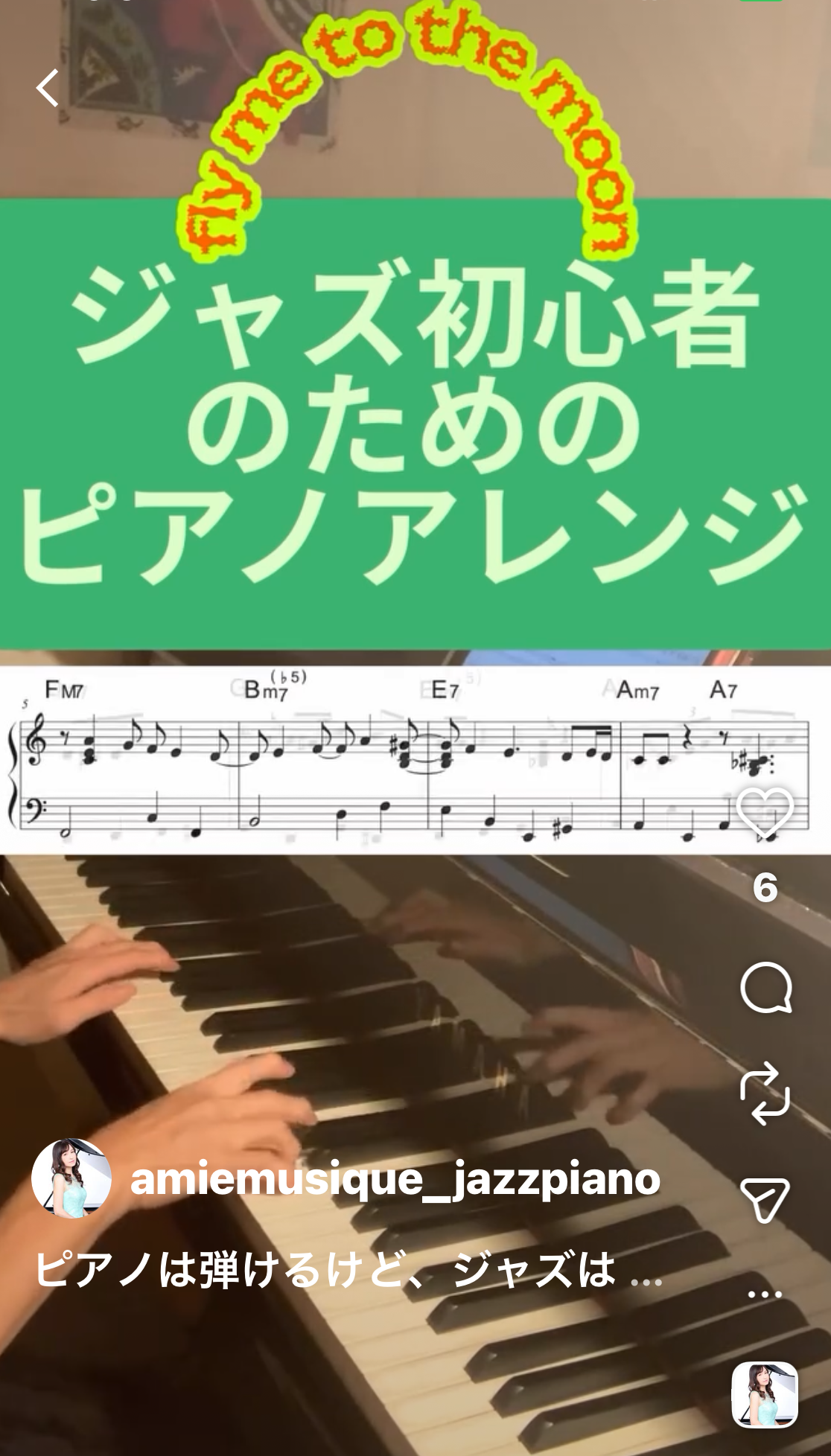Open amiemusique_jazzpiano profile avatar
Screen dimensions: 831x1456
(71, 1178)
